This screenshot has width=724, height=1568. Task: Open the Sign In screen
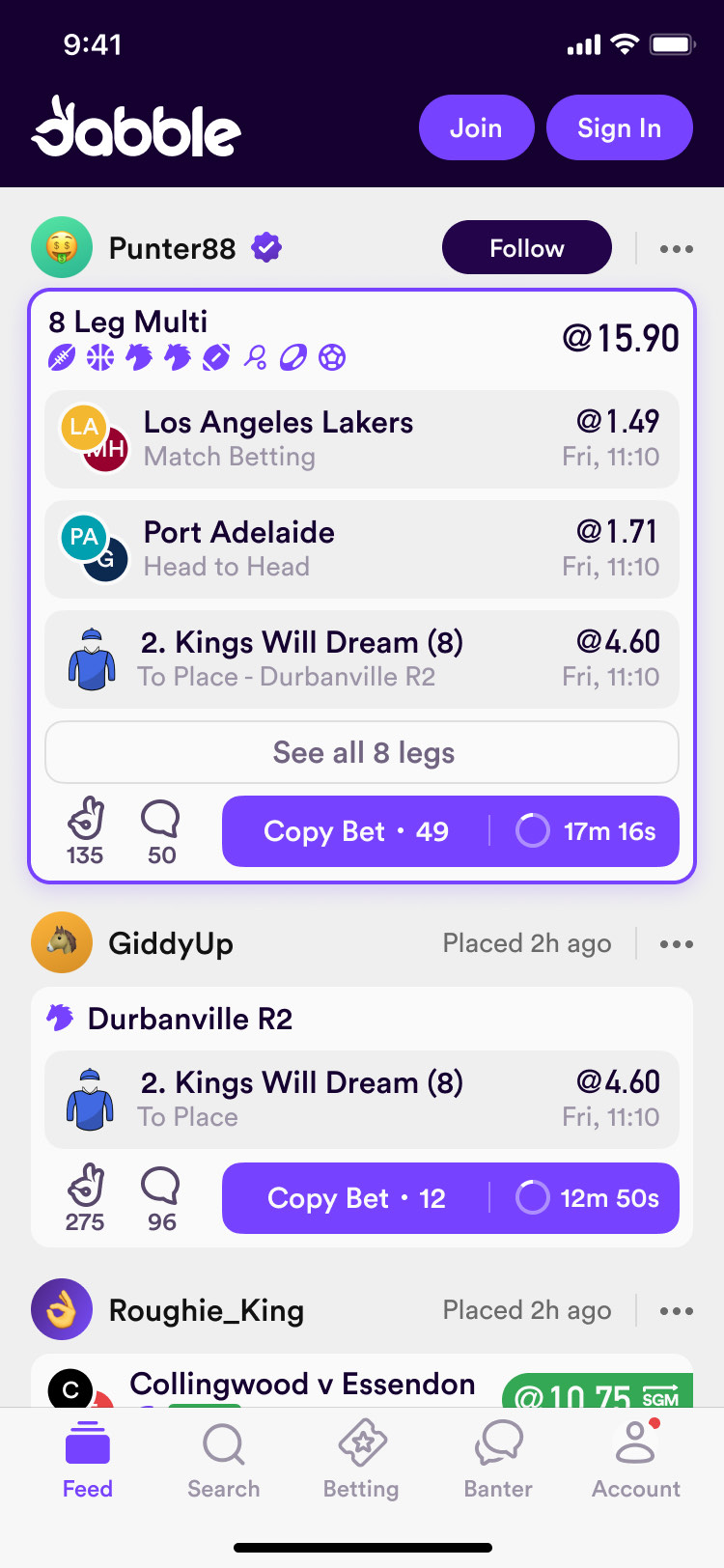click(619, 128)
